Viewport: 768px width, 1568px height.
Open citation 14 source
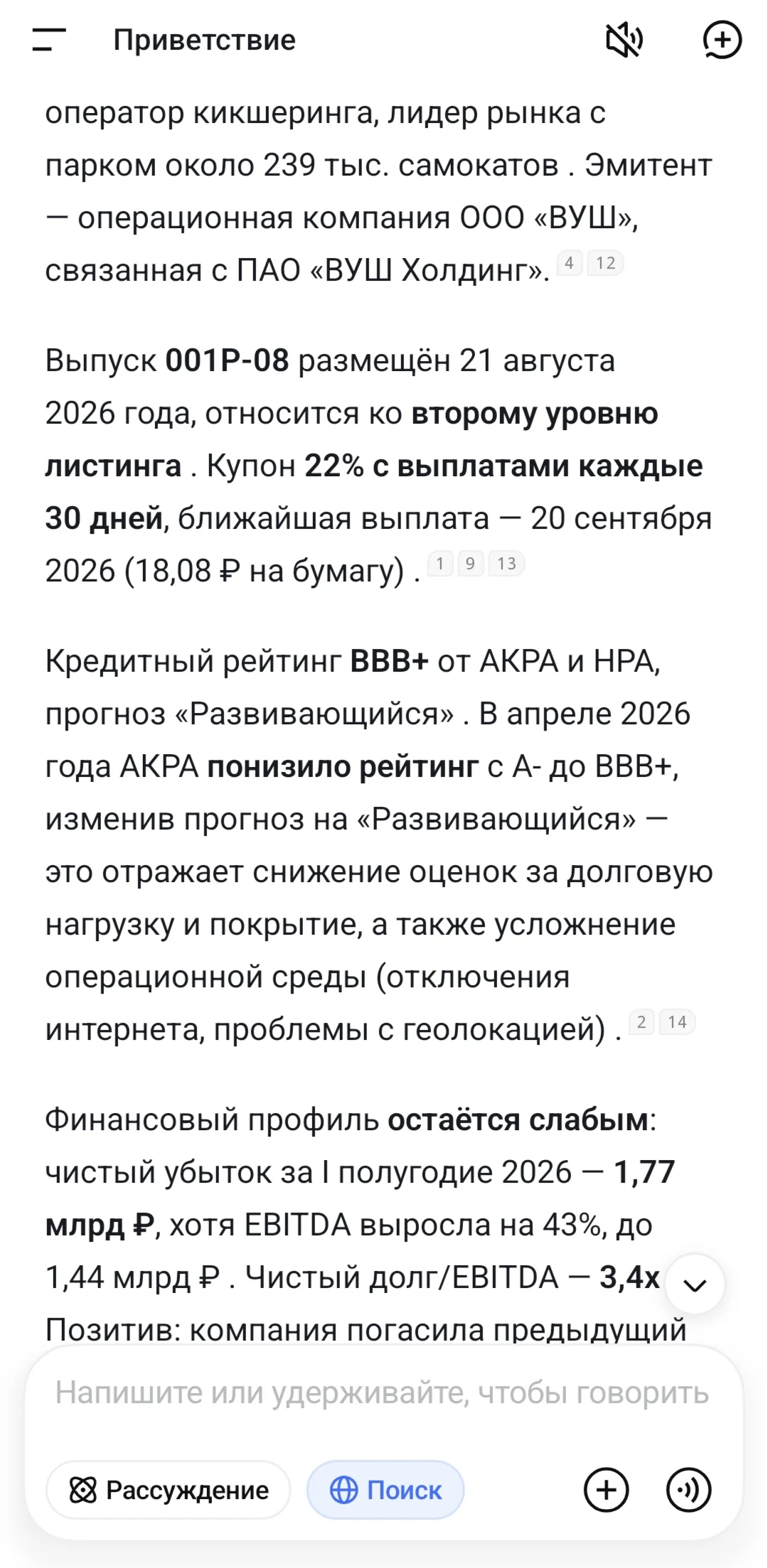pos(678,1023)
